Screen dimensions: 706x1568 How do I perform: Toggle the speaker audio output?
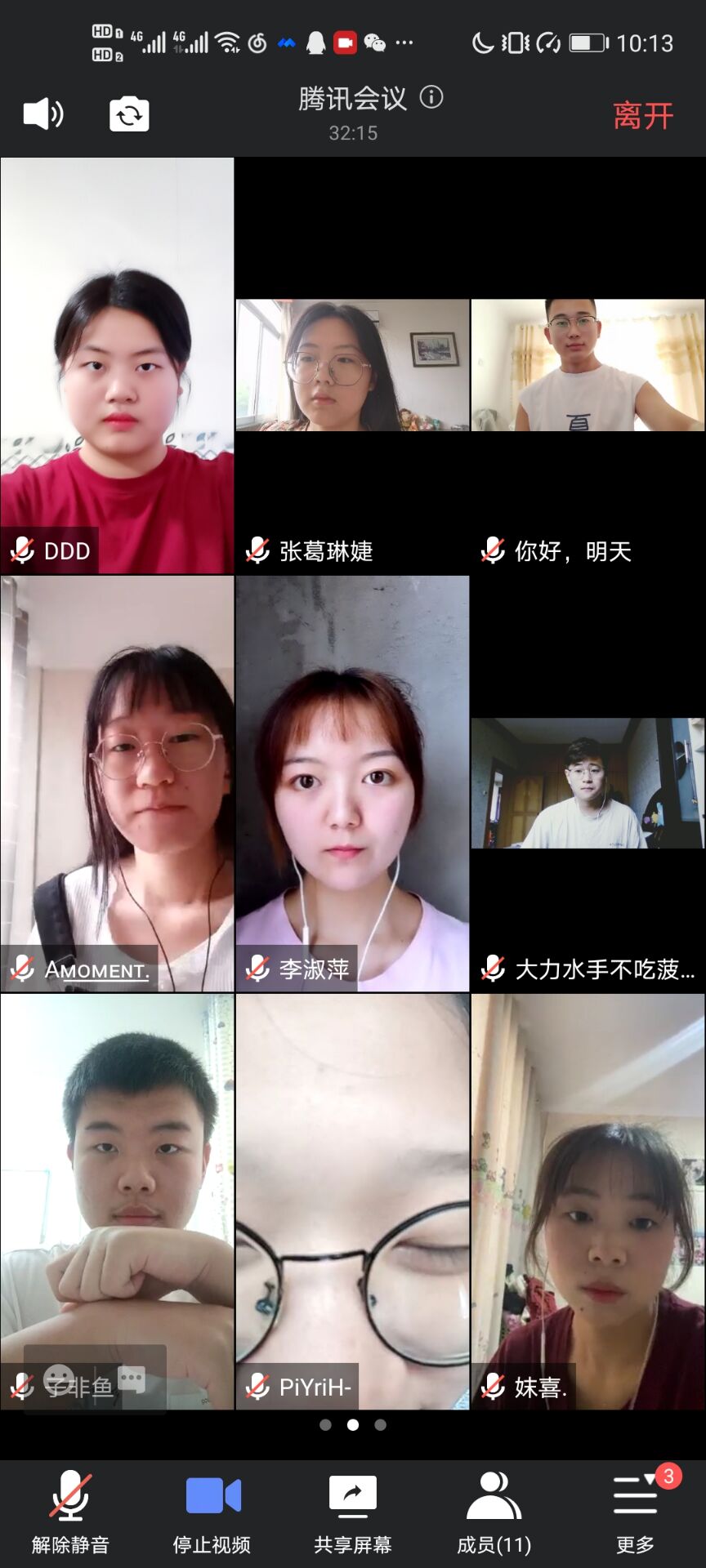point(43,114)
